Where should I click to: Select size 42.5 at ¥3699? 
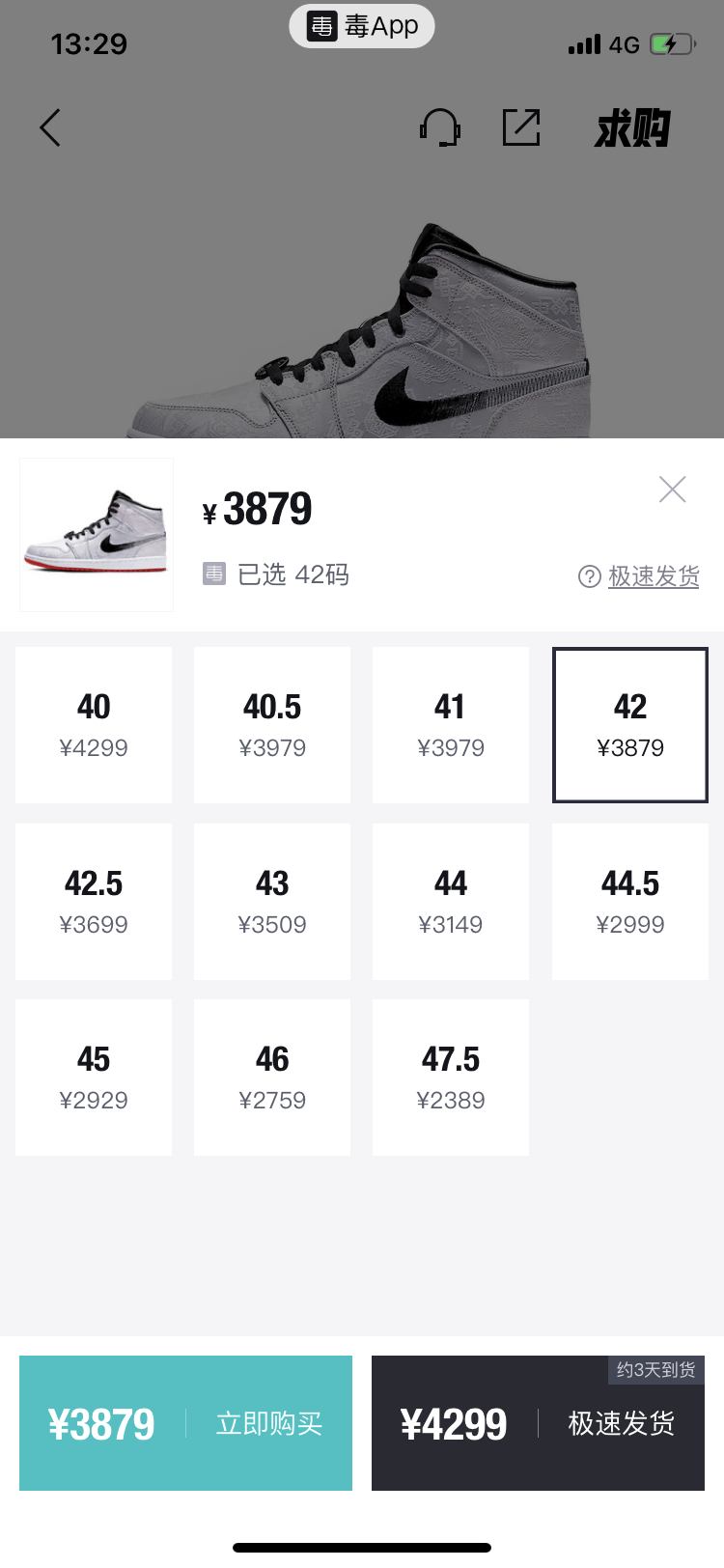(x=94, y=902)
